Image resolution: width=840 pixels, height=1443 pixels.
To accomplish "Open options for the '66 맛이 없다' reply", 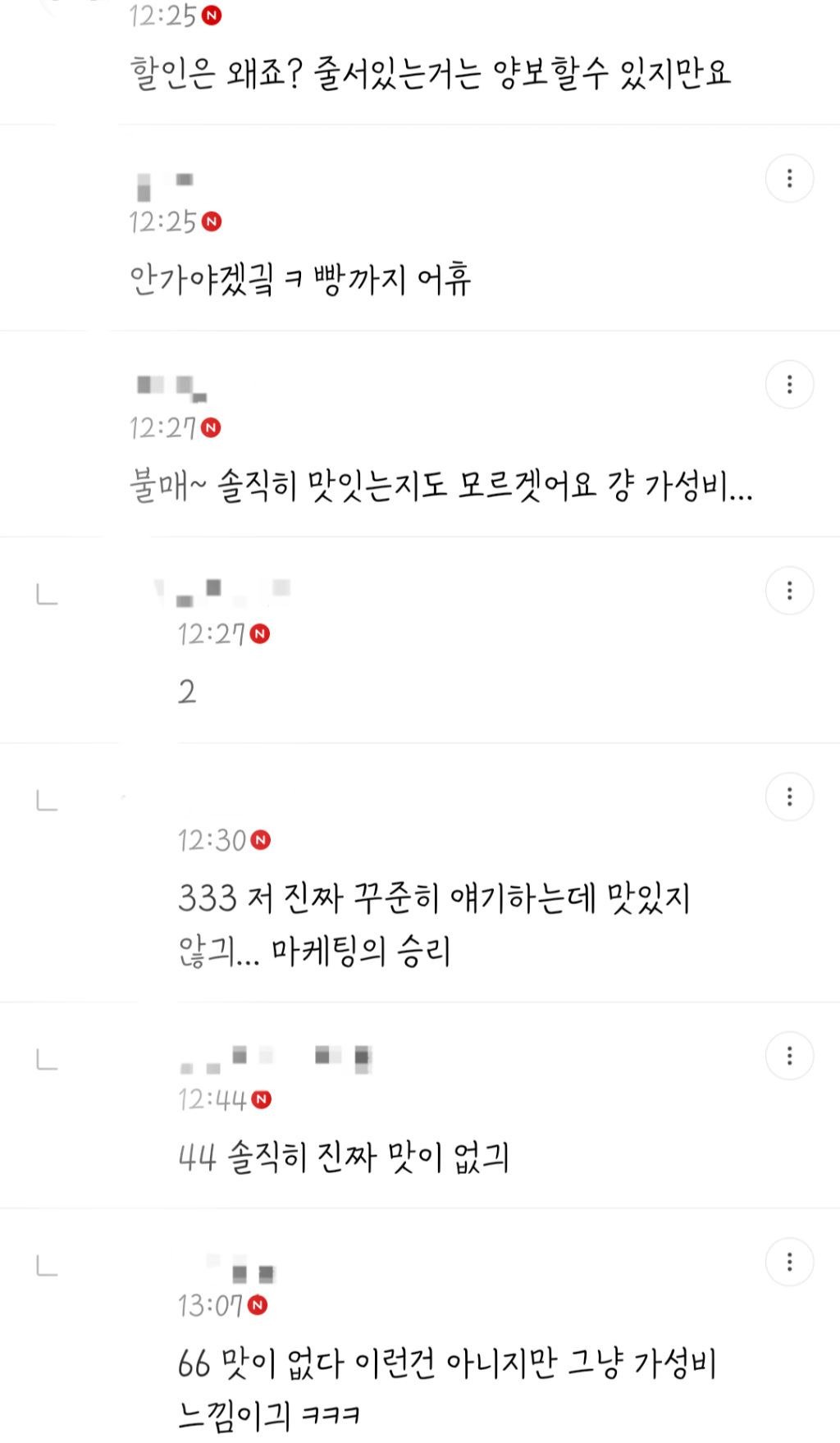I will tap(789, 1262).
